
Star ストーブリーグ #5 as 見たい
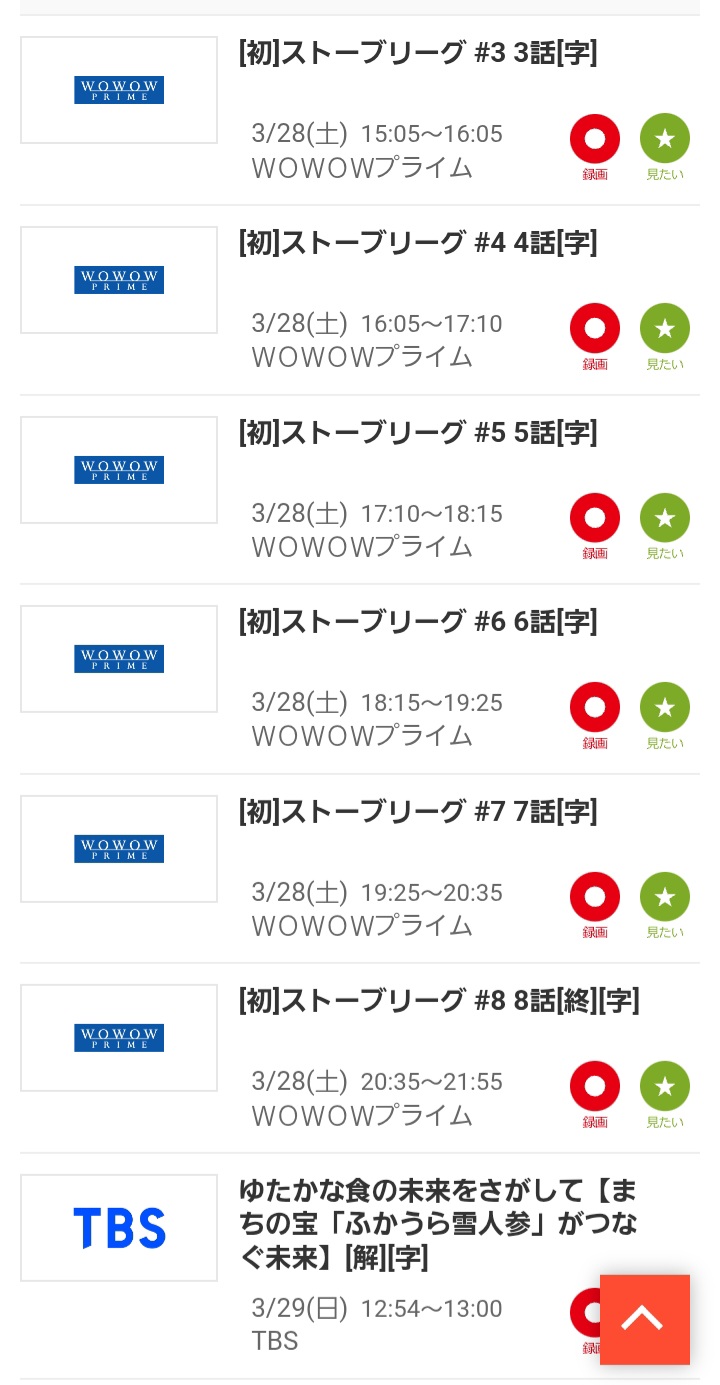(x=665, y=519)
